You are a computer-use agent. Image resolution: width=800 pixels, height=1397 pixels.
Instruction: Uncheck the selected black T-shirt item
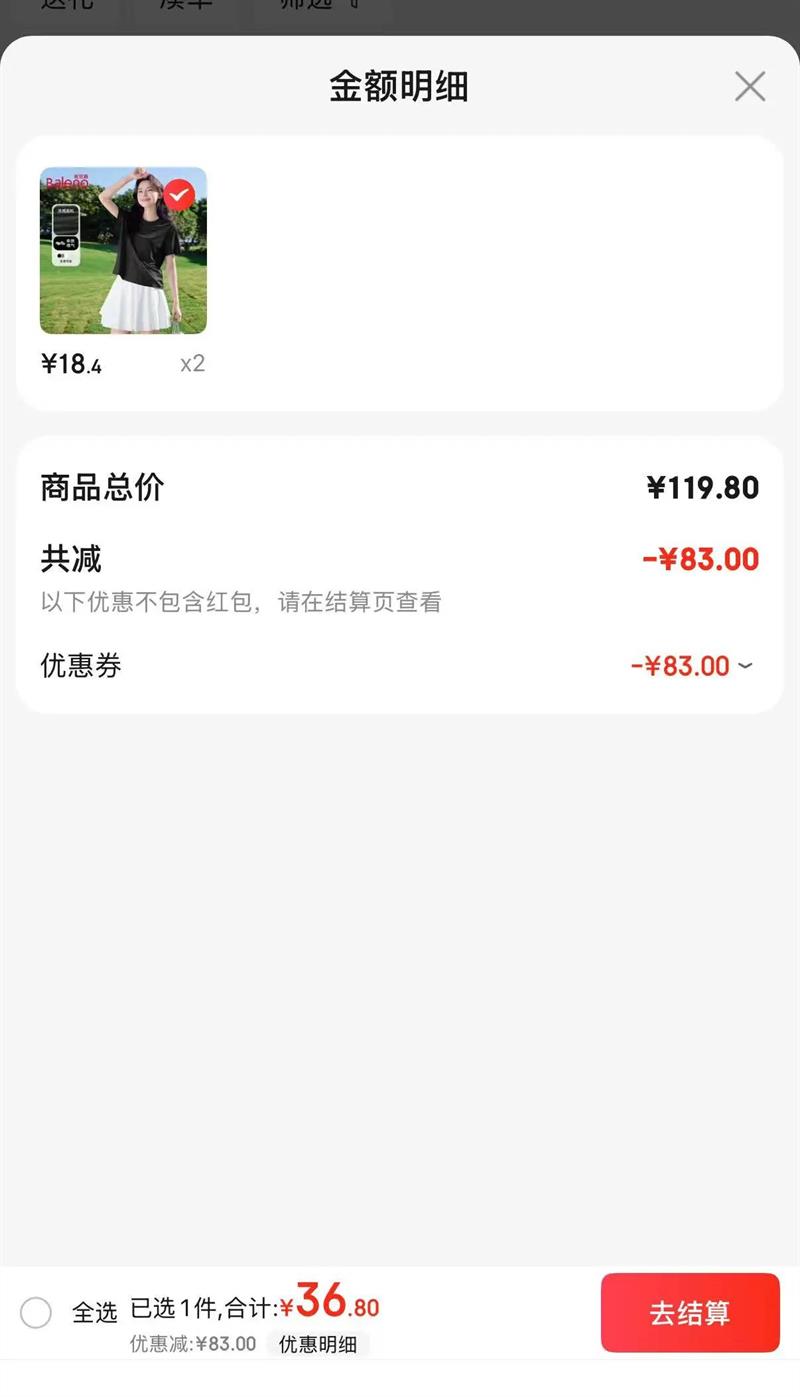pos(179,195)
